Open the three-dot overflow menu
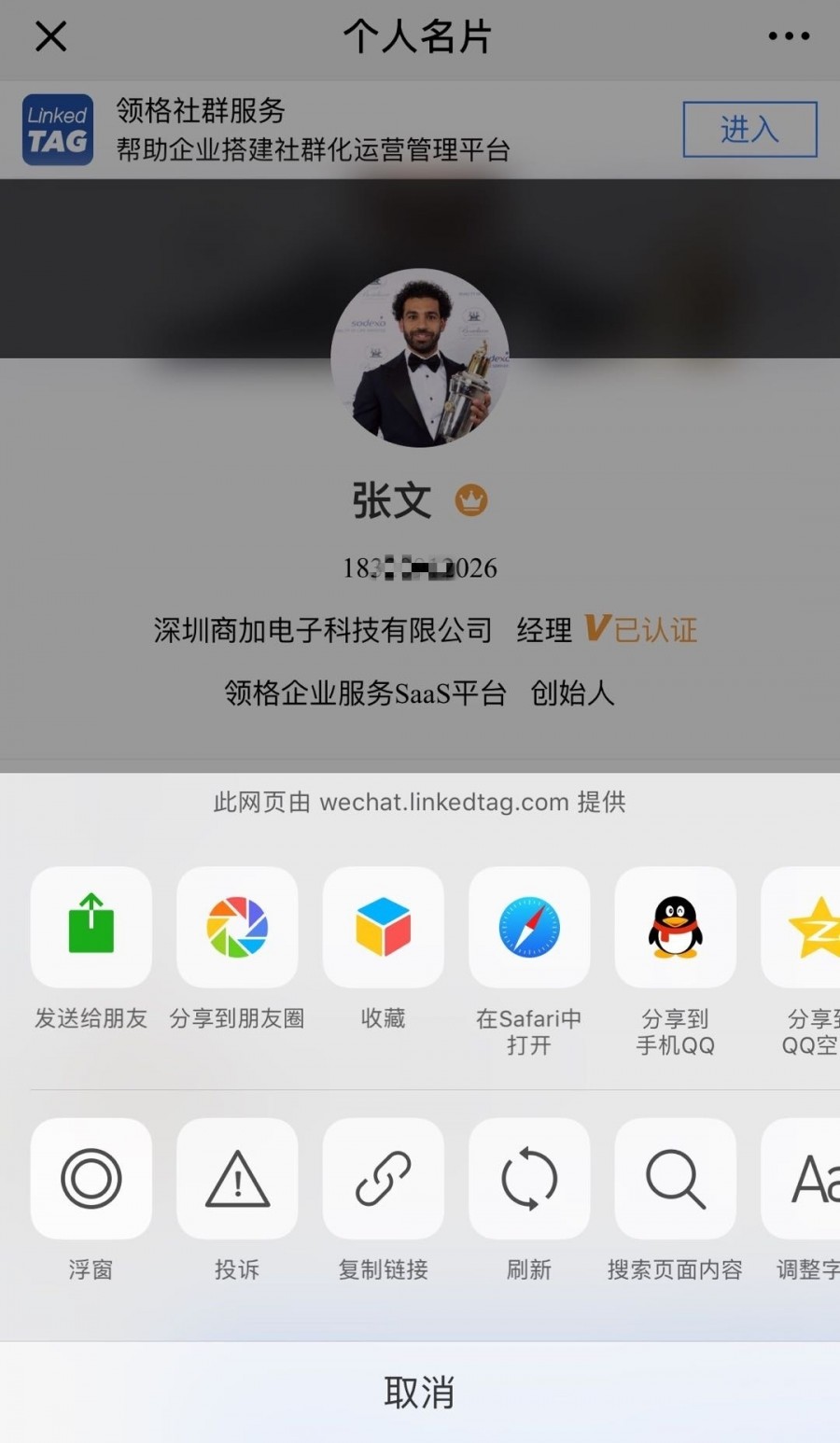Screen dimensions: 840x1443 pyautogui.click(x=789, y=36)
